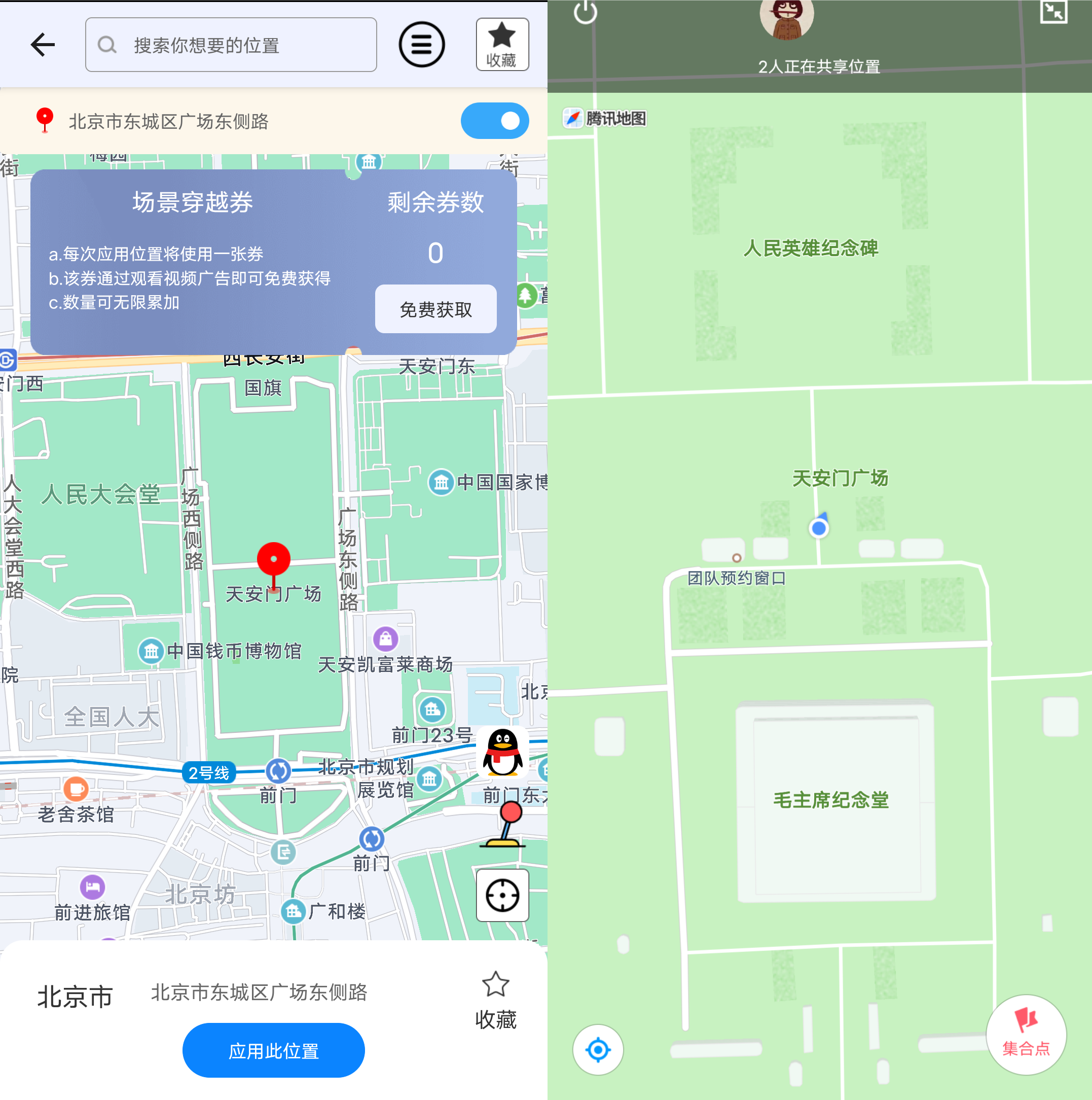
Task: Open the location search box
Action: 231,45
